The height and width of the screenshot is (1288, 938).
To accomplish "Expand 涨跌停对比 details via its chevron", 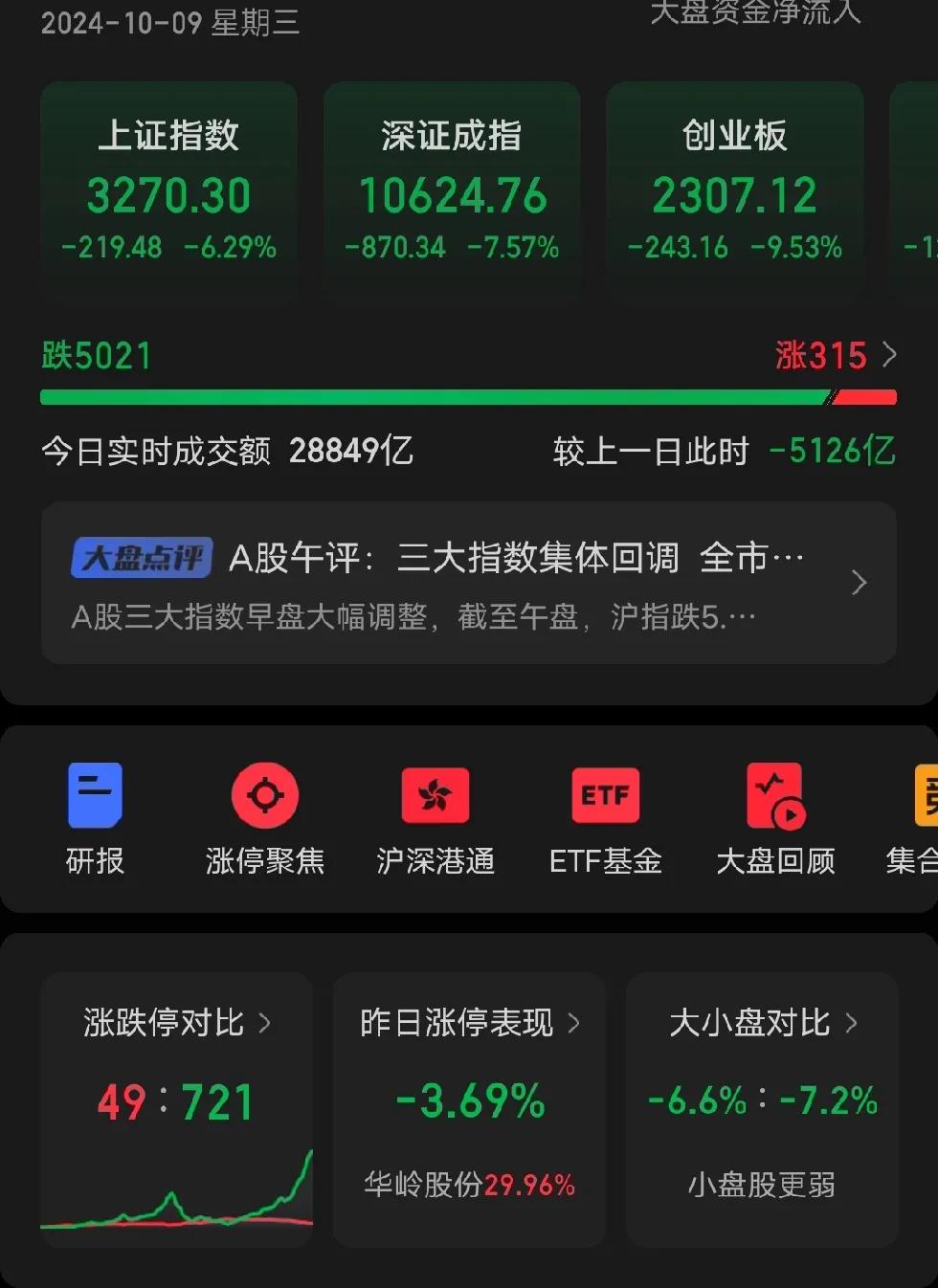I will tap(265, 1023).
